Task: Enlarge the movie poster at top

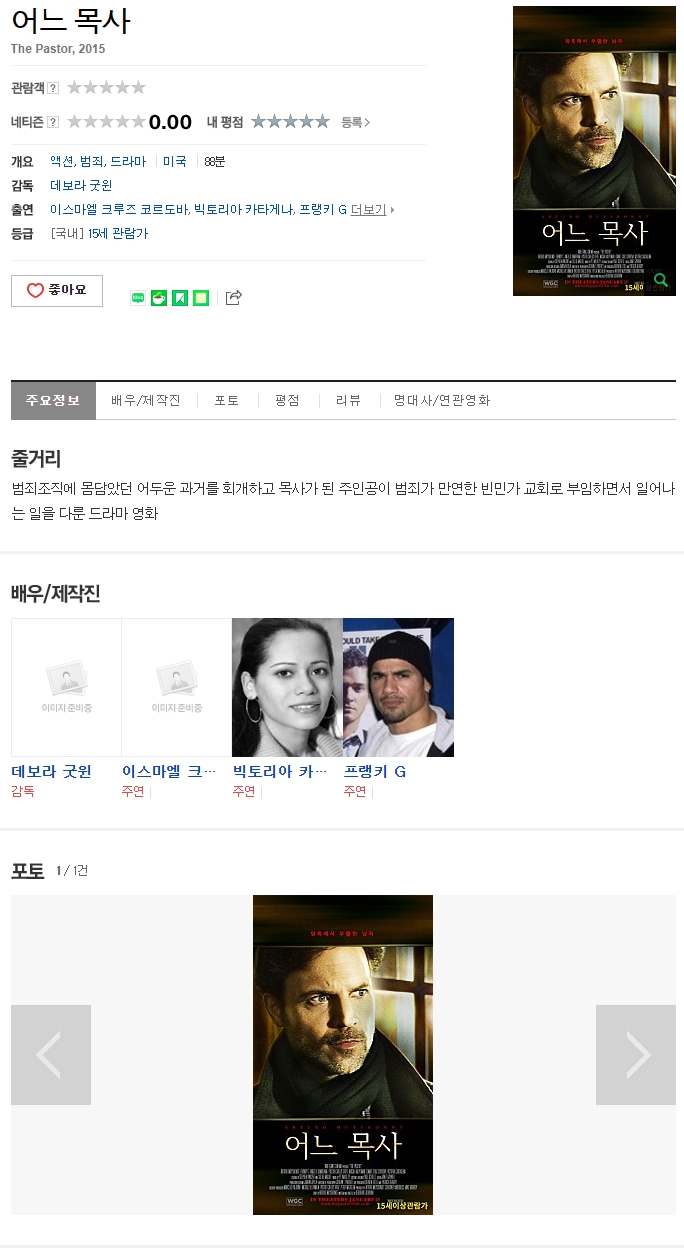Action: [x=594, y=150]
